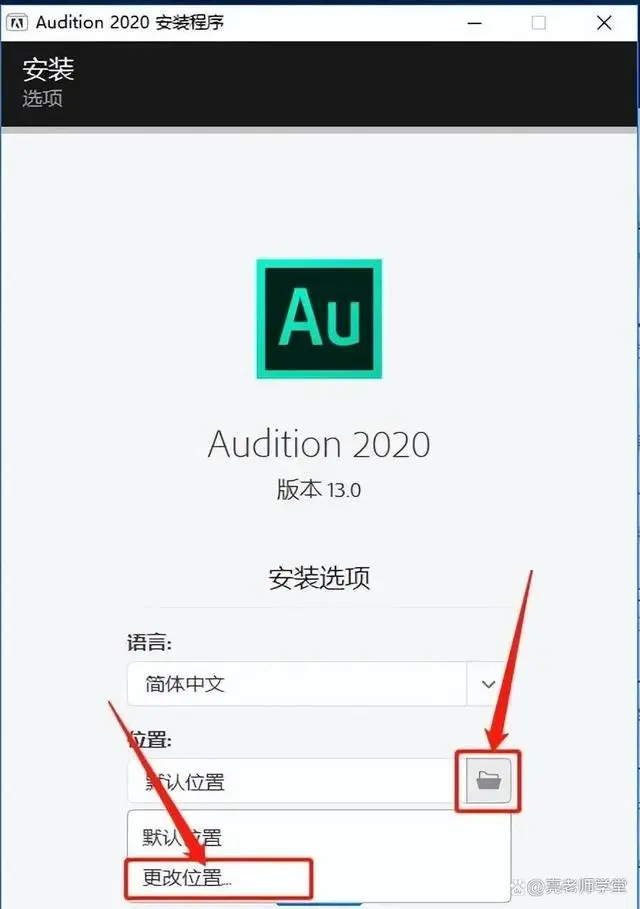Close the Audition 2020 installer window
The height and width of the screenshot is (909, 640).
(604, 22)
